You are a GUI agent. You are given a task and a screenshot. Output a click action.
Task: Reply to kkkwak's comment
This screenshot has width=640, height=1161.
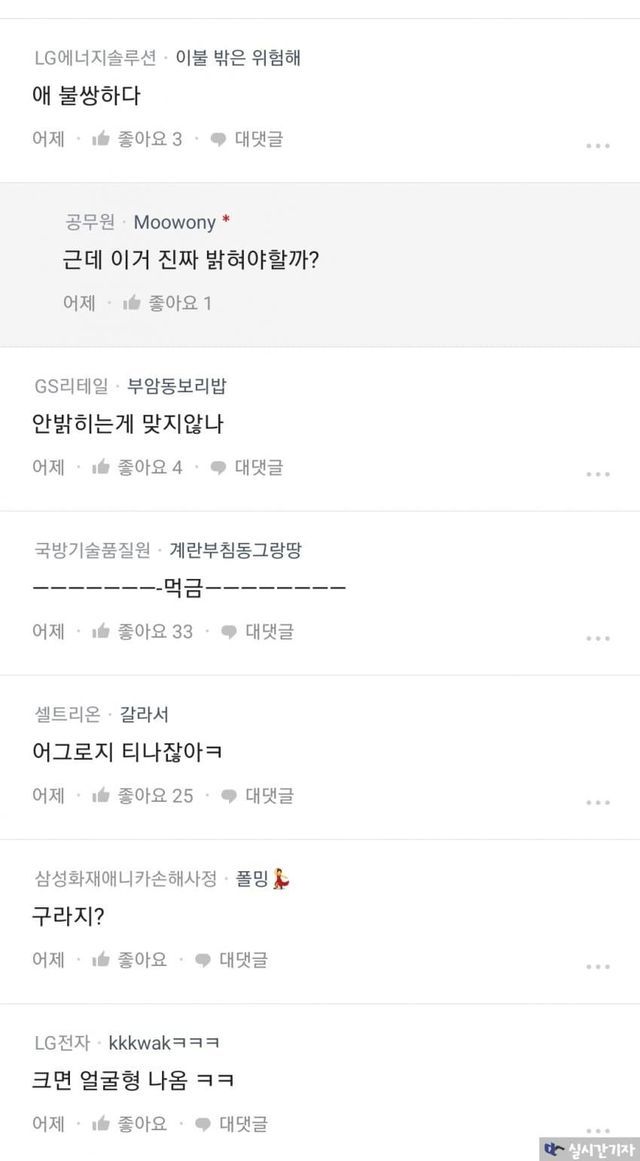[x=231, y=1123]
